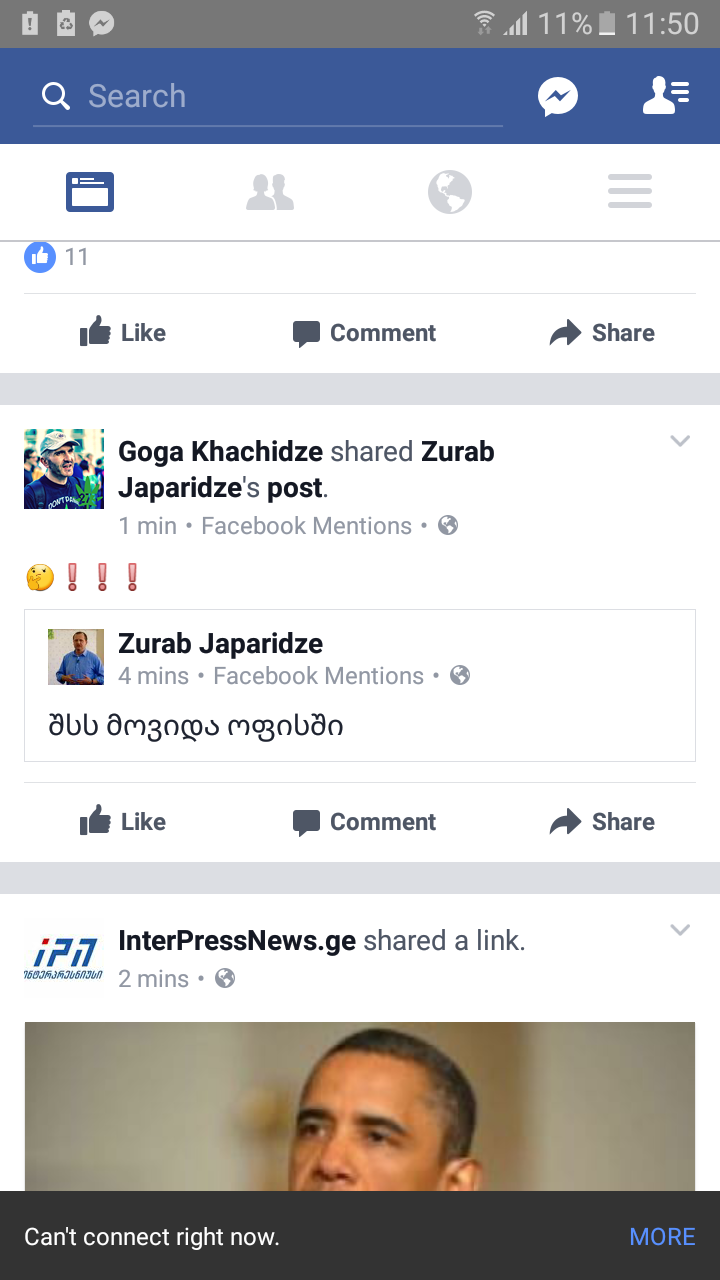Switch to the Friend Requests tab
This screenshot has width=720, height=1280.
pos(270,191)
